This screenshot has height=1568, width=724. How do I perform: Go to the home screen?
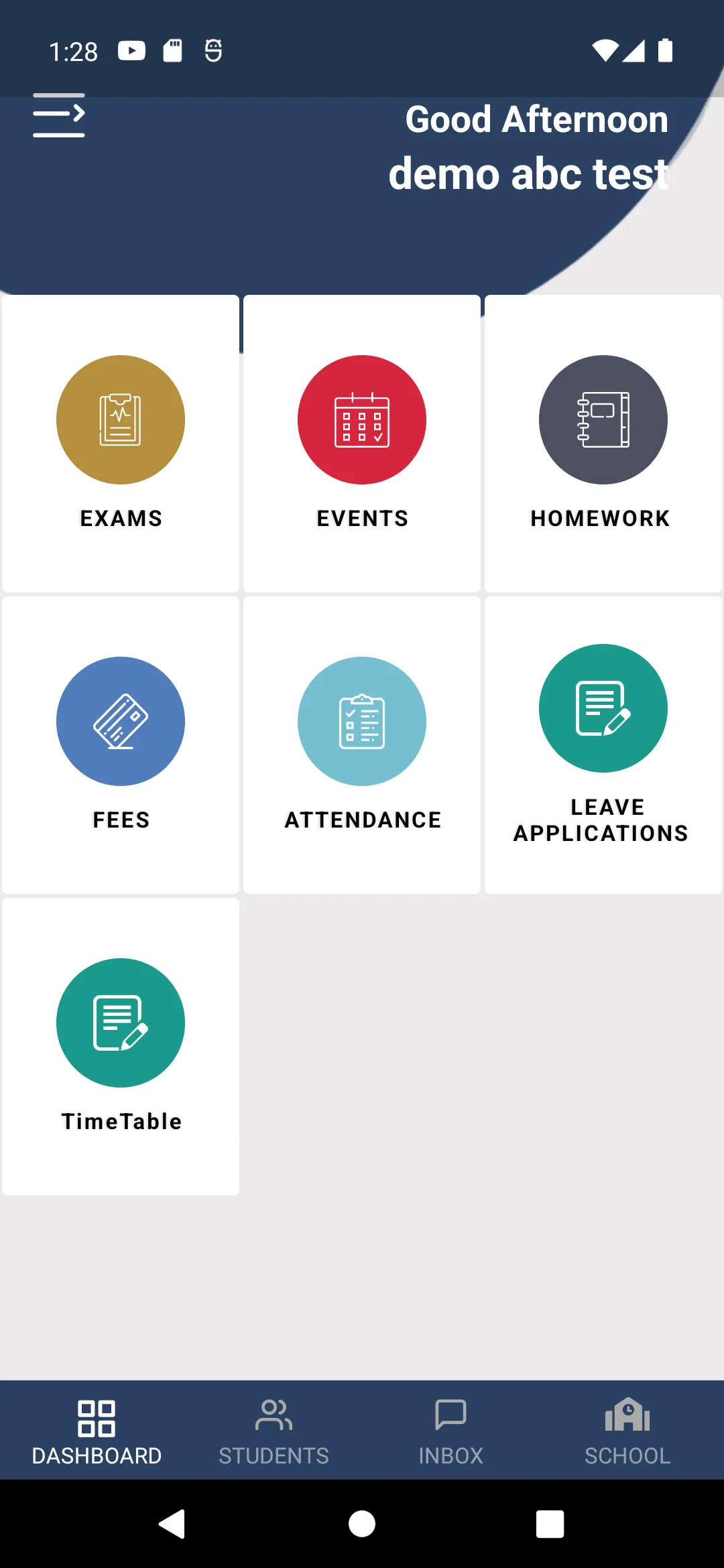(x=362, y=1524)
